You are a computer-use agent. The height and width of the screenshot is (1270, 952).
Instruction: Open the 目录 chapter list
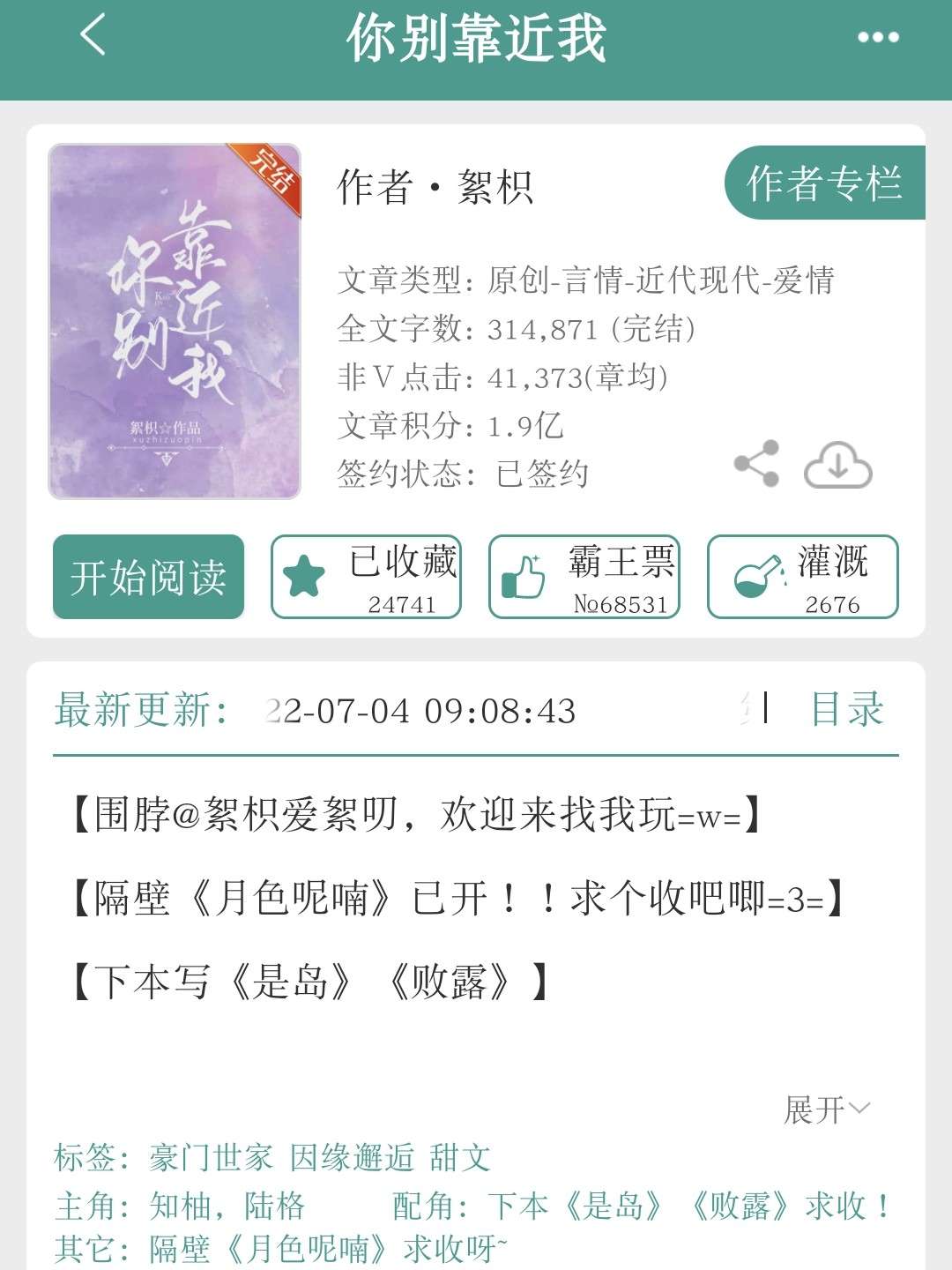coord(846,710)
